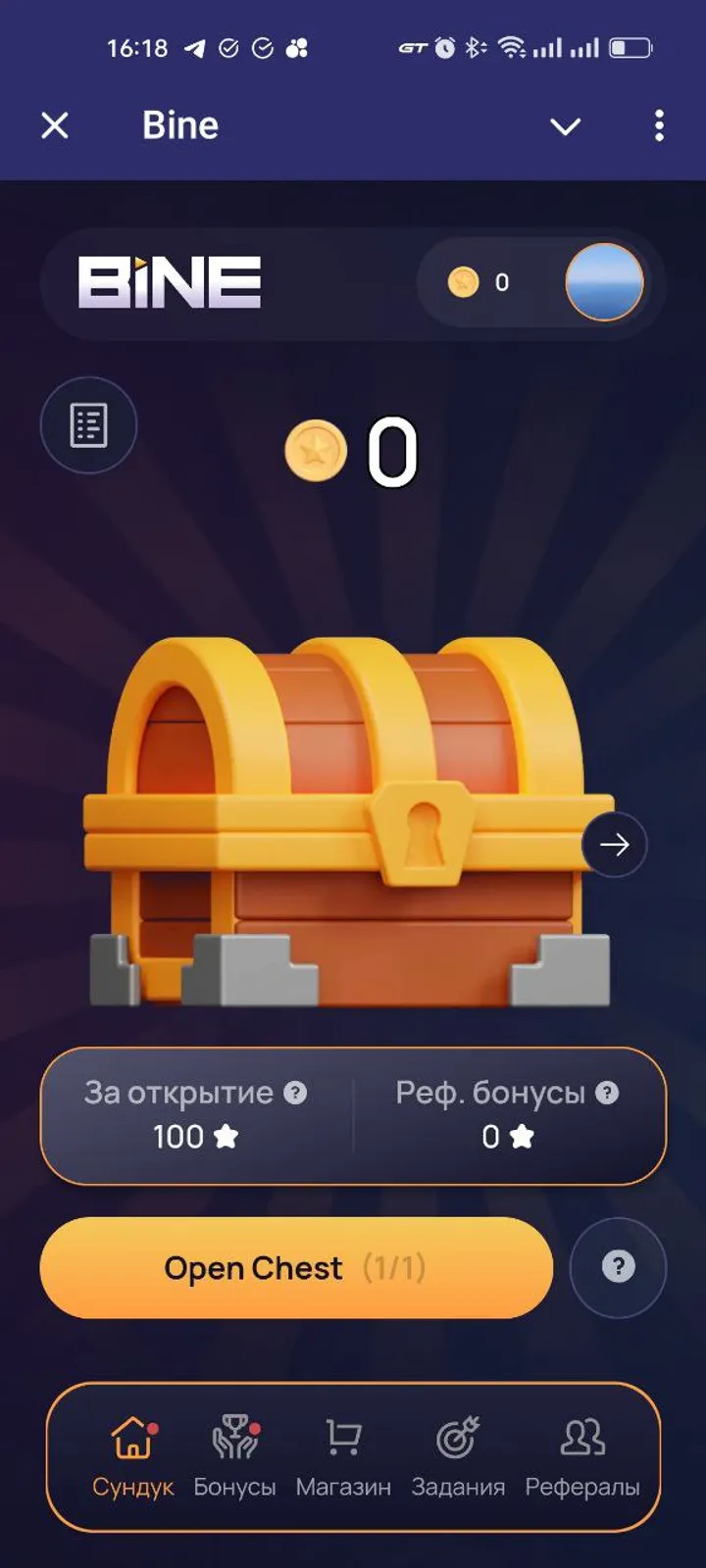706x1568 pixels.
Task: Tap the right arrow beside the chest
Action: 615,844
